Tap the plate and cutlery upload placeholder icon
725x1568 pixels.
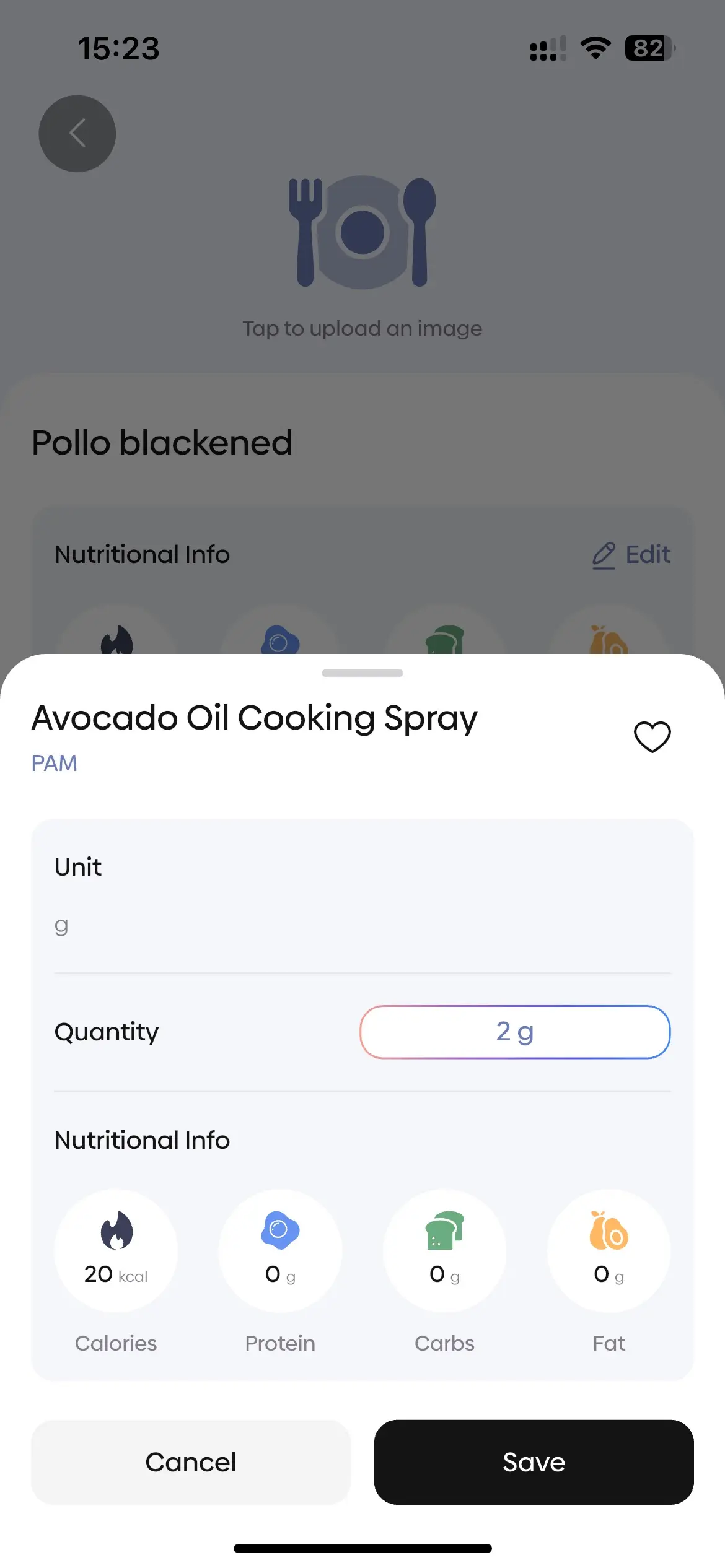tap(362, 232)
